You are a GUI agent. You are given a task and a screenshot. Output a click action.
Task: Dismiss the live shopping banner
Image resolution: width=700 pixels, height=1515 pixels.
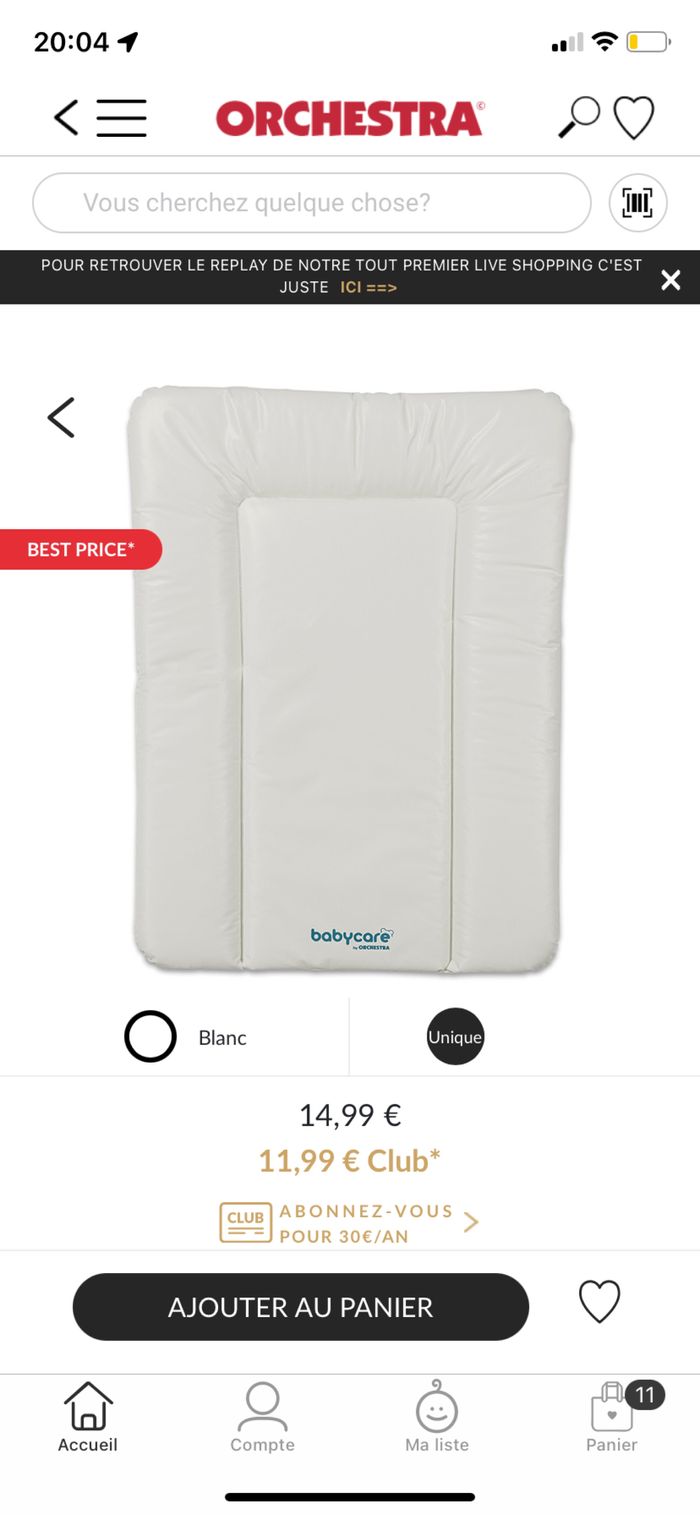coord(670,279)
